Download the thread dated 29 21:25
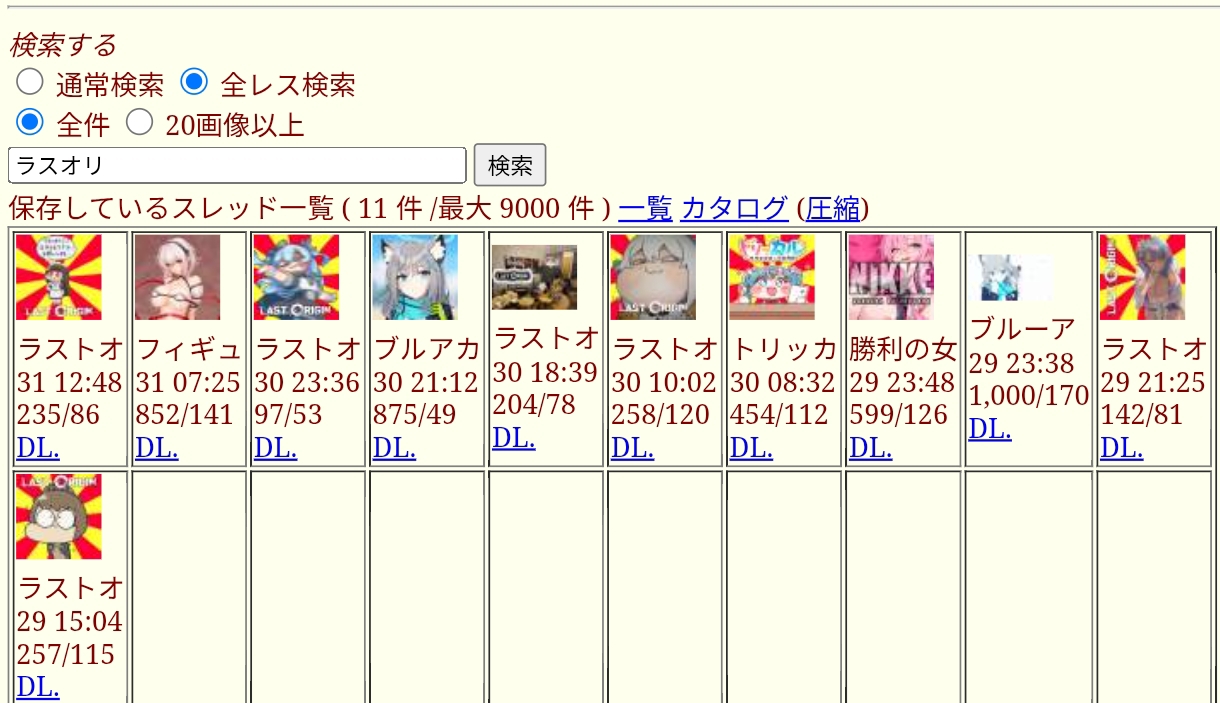The image size is (1220, 703). (x=1122, y=449)
